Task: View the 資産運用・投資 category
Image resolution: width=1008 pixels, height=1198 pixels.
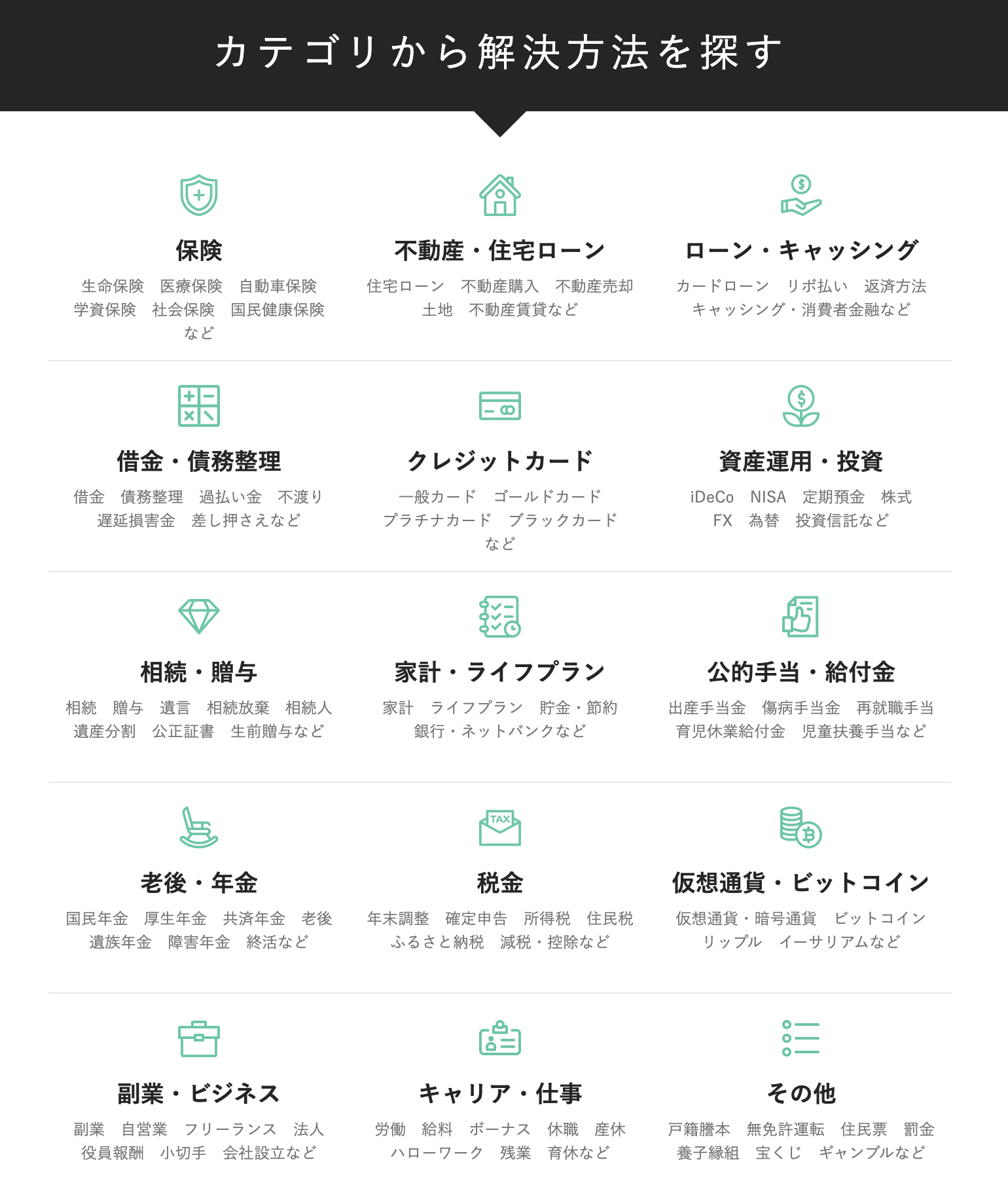Action: pos(801,462)
